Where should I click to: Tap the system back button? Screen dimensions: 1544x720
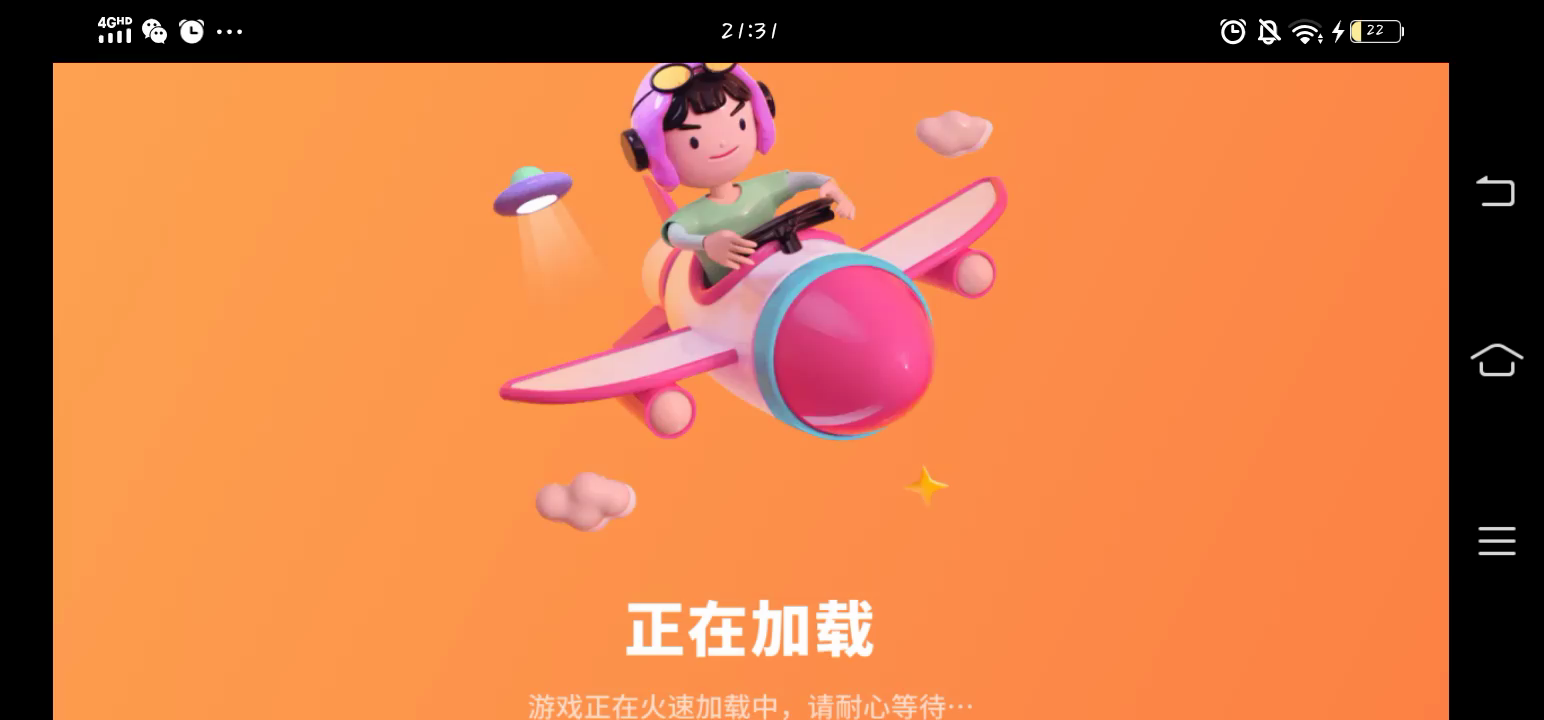(x=1496, y=191)
